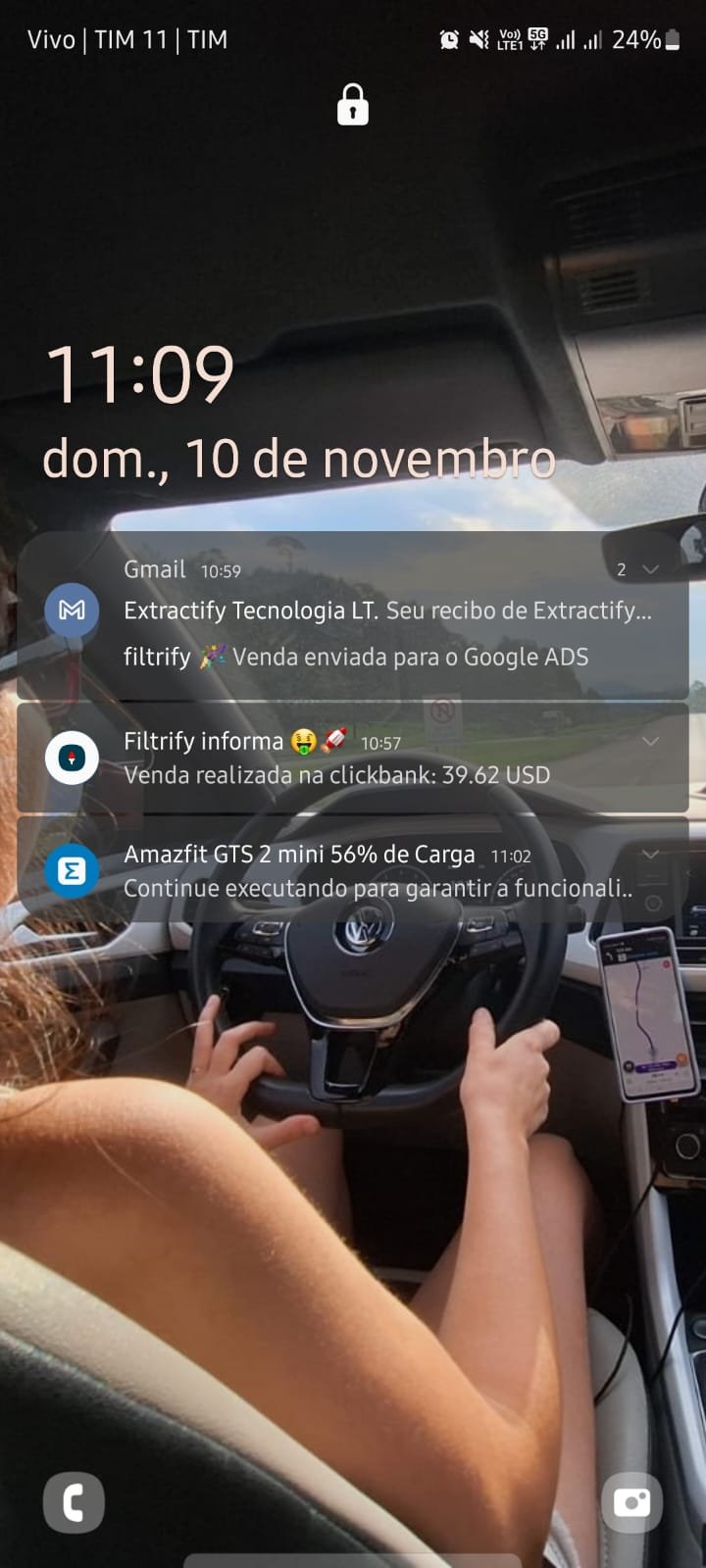Expand the Filtrify informa notification
Viewport: 706px width, 1568px height.
pyautogui.click(x=650, y=742)
